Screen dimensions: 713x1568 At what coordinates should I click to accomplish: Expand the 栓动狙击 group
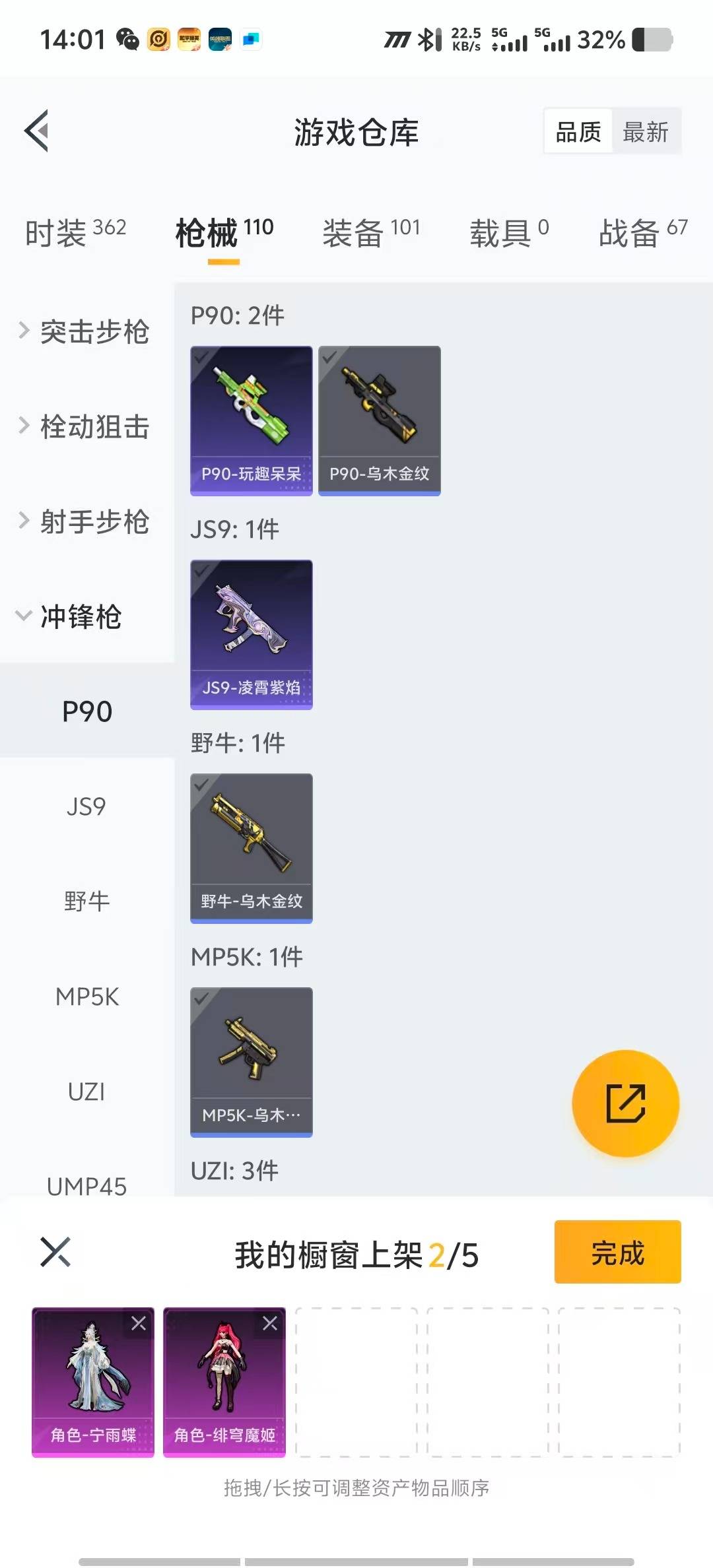86,426
